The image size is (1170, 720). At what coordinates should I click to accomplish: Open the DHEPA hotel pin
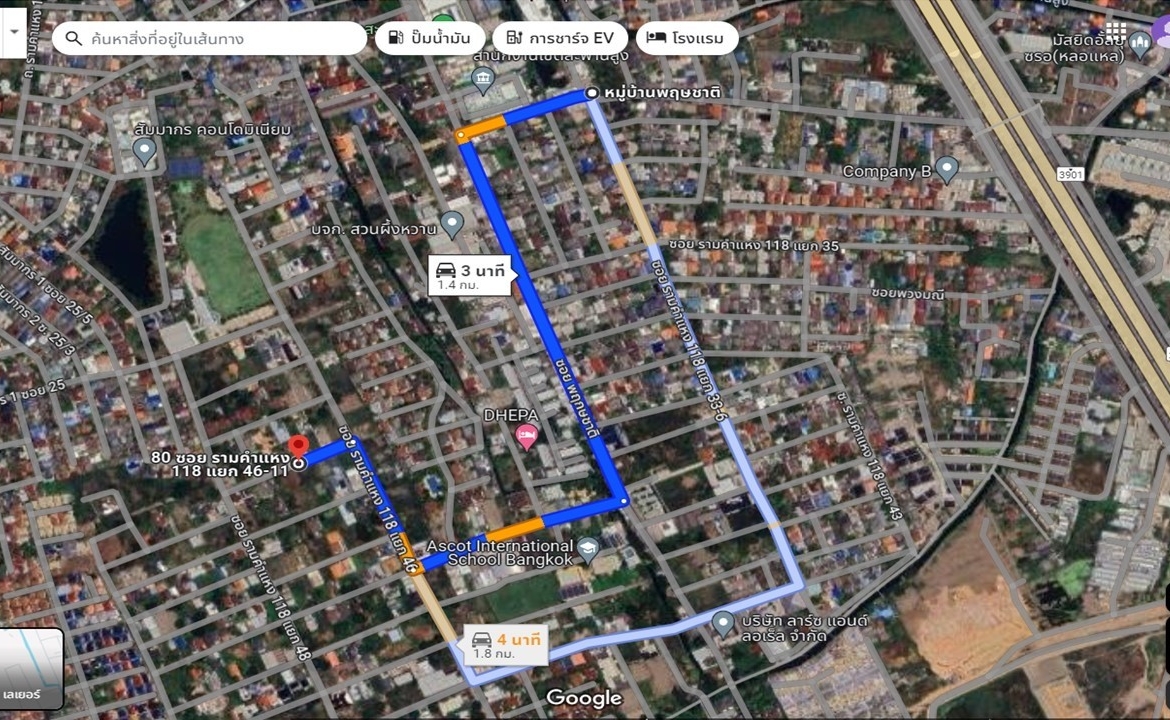tap(526, 436)
